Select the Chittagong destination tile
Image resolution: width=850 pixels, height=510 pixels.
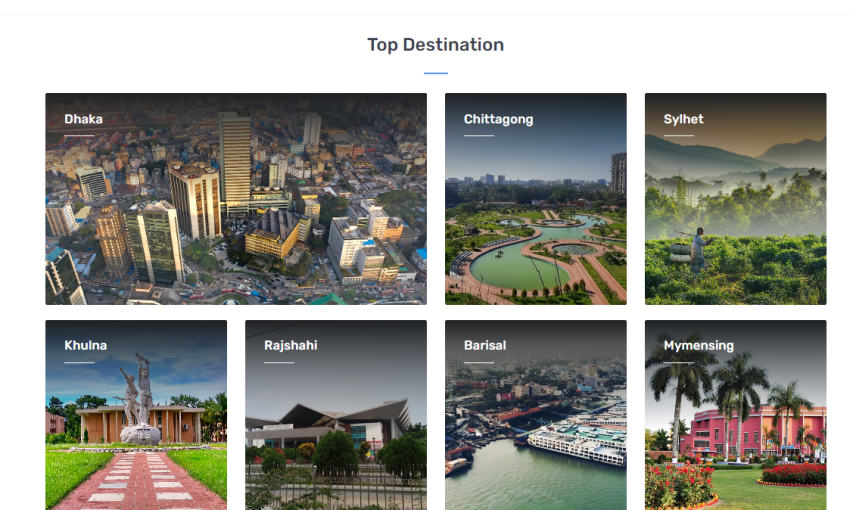[535, 199]
